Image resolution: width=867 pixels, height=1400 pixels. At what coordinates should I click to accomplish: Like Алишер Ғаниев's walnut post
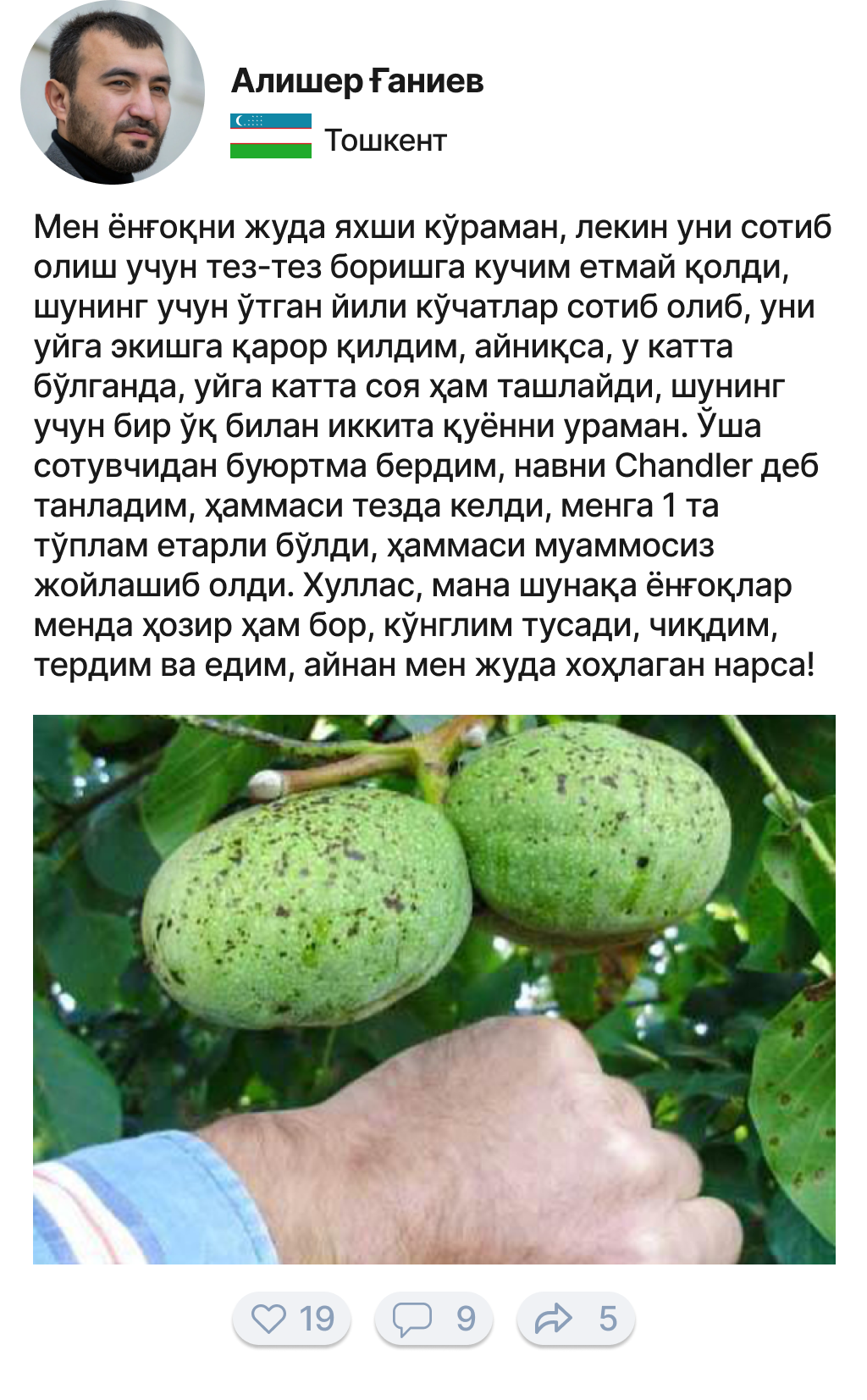[x=290, y=1319]
